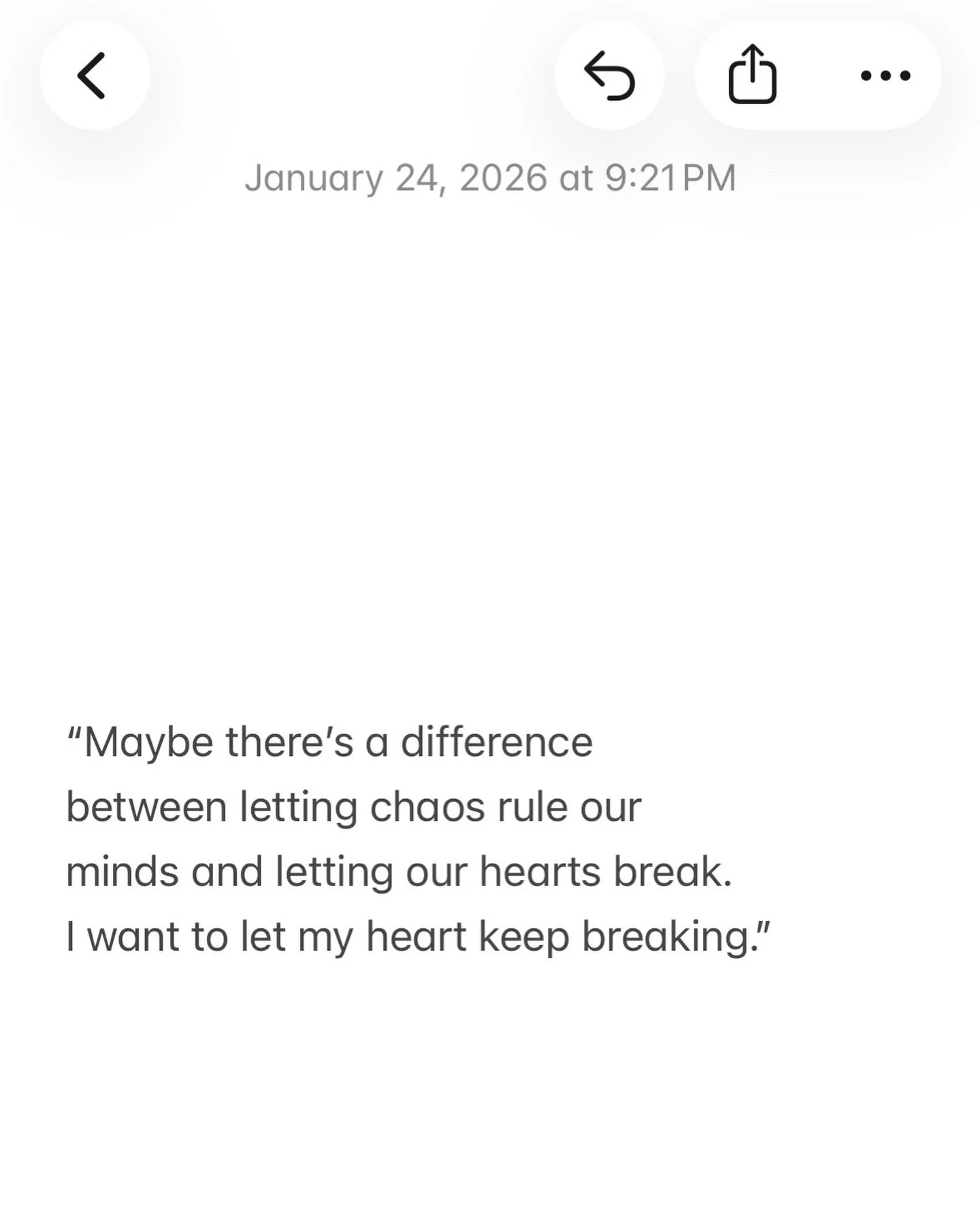Open the more options menu
Screen dimensions: 980x1225
tap(885, 76)
